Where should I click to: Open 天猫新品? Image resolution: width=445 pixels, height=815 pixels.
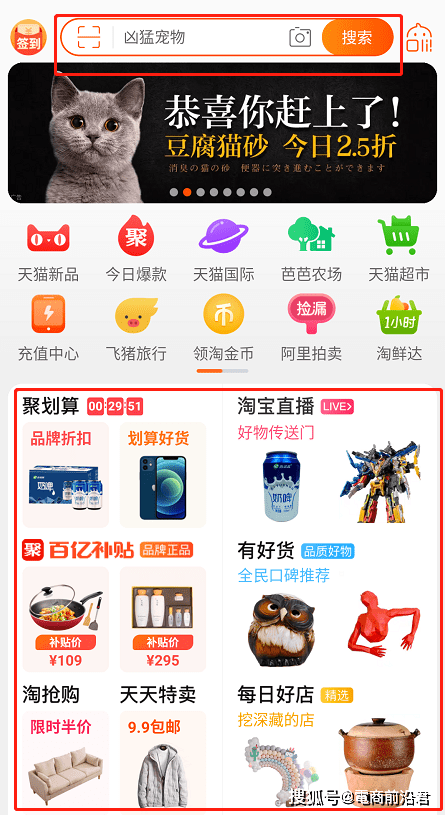coord(48,249)
